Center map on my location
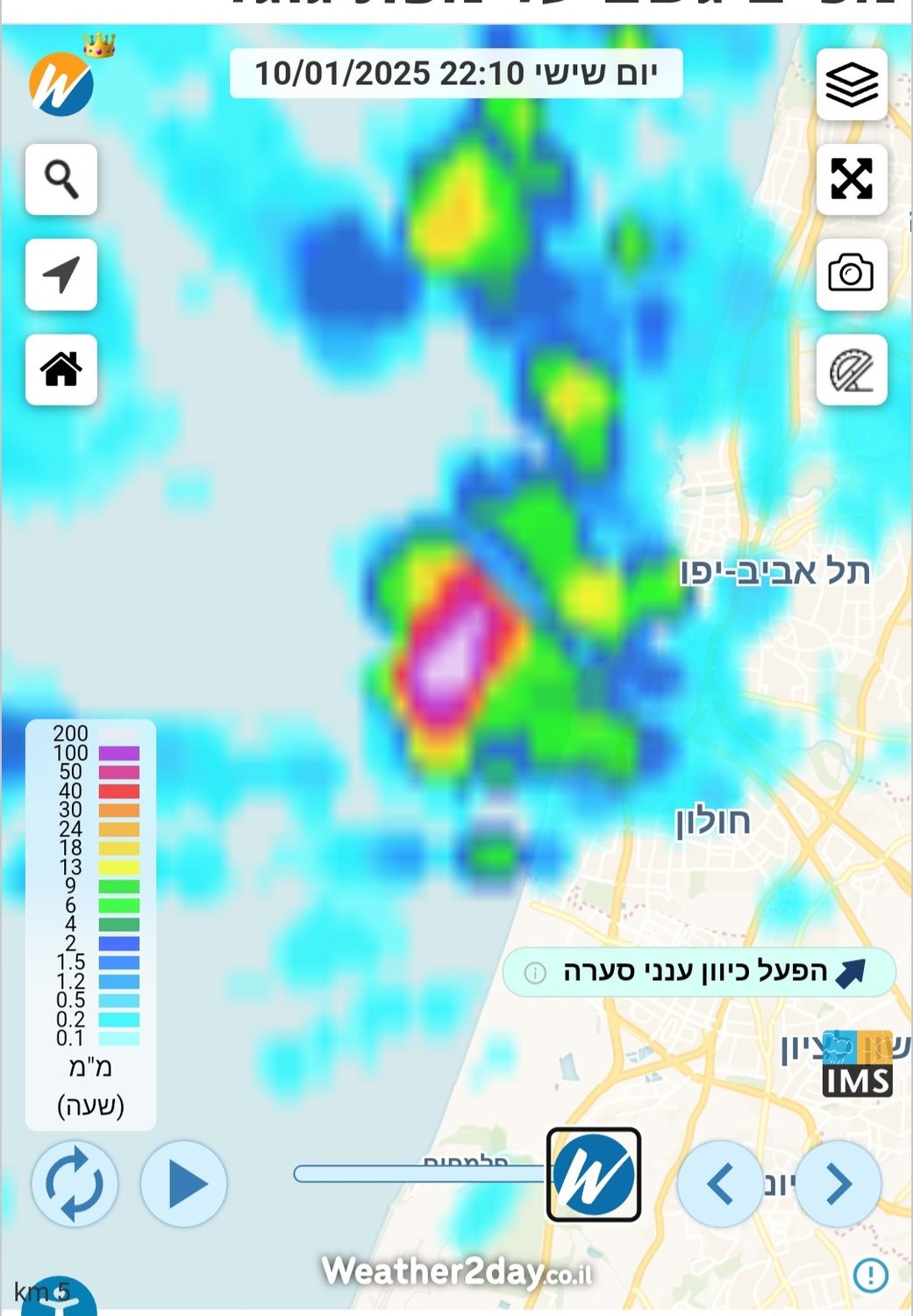913x1316 pixels. coord(61,275)
